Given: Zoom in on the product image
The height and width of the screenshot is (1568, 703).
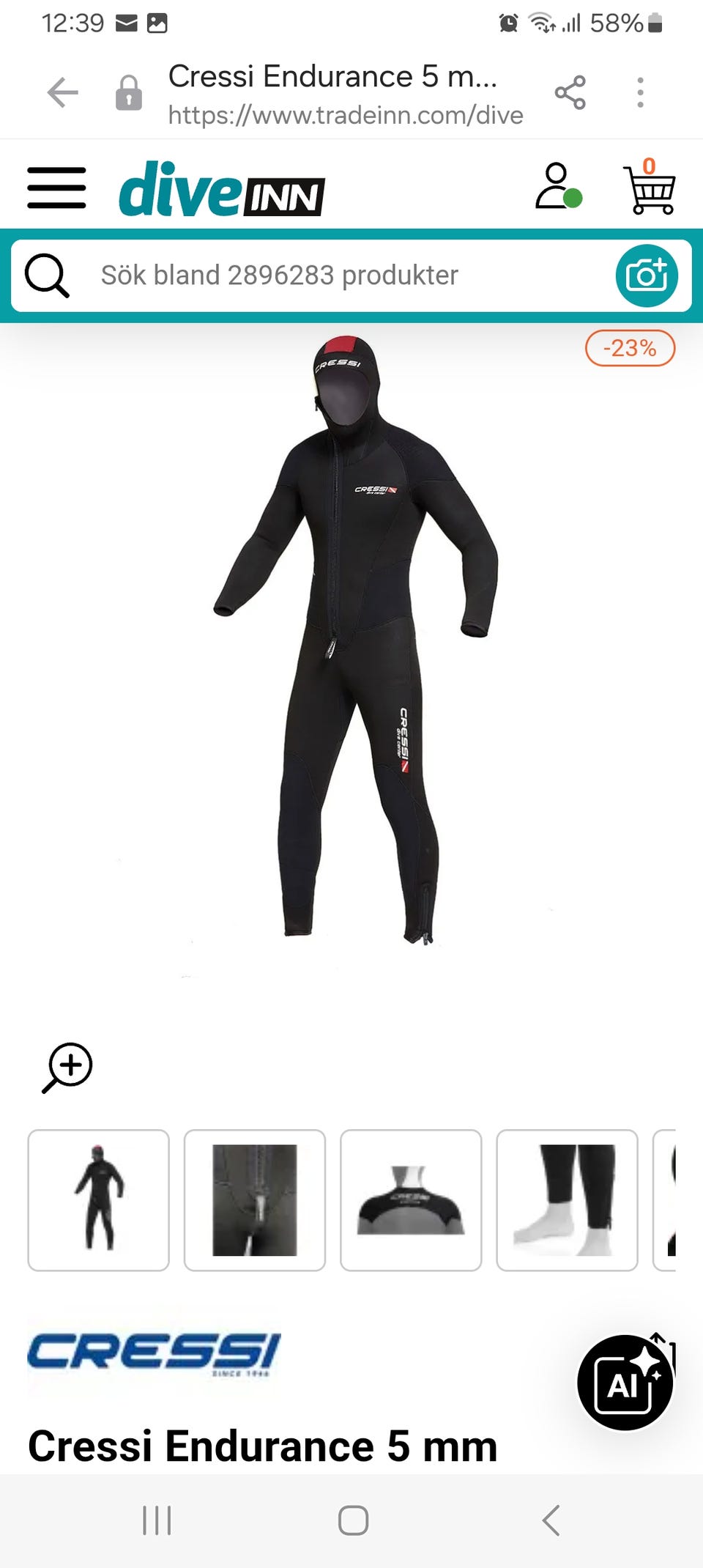Looking at the screenshot, I should point(67,1068).
